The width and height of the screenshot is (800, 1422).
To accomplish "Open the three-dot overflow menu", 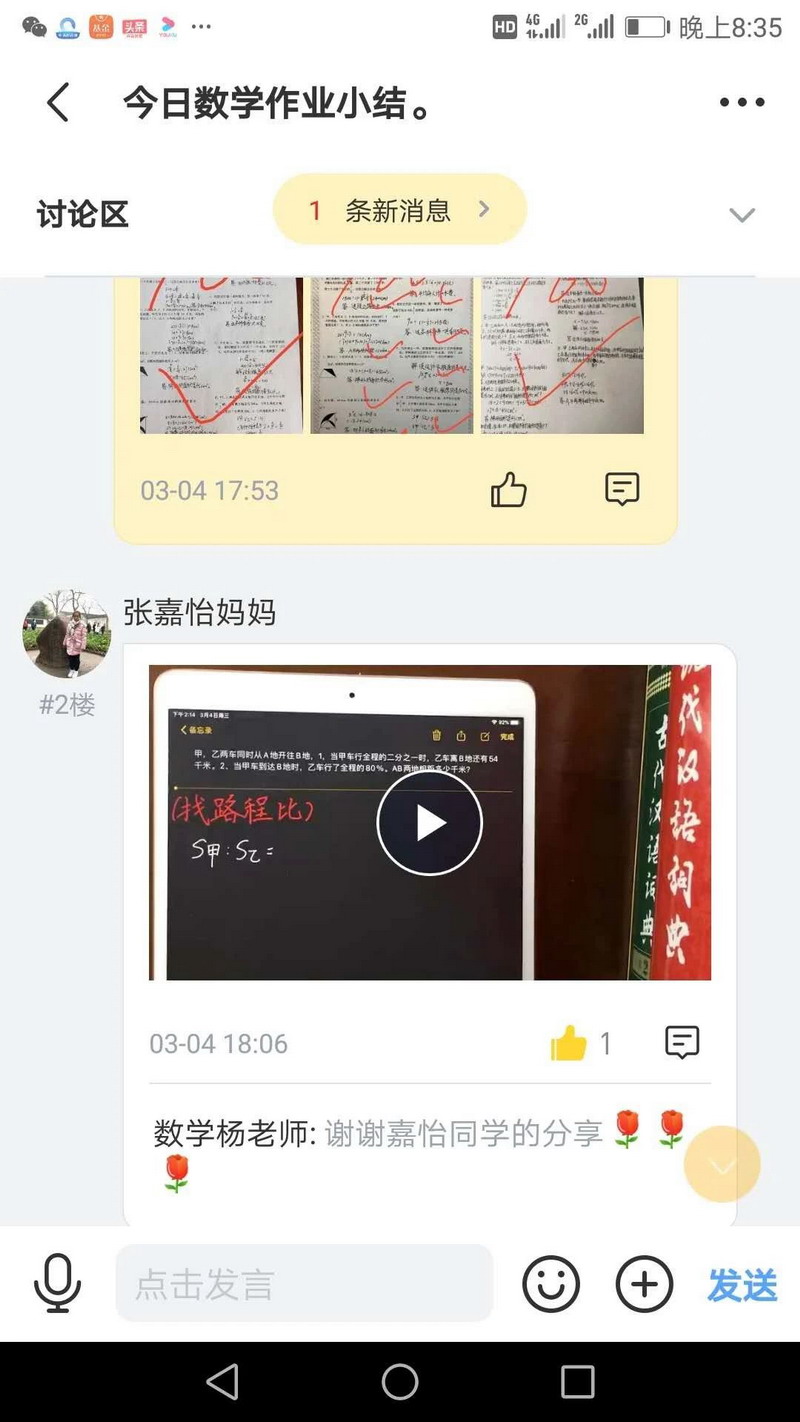I will pos(742,102).
